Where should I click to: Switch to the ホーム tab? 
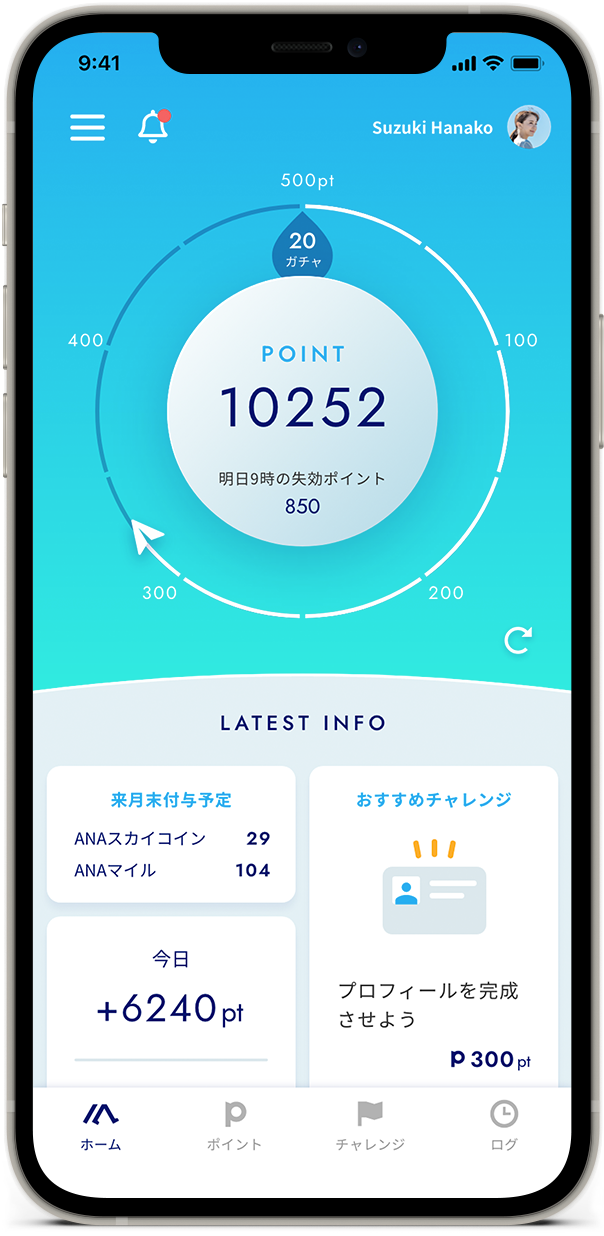[x=101, y=1126]
